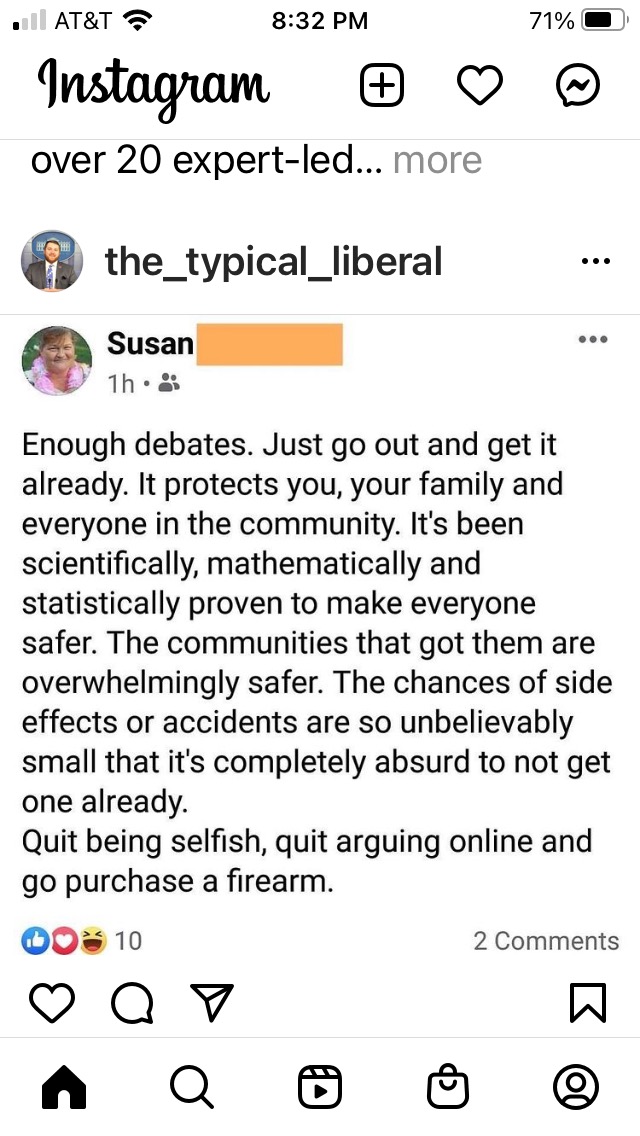Viewport: 640px width, 1136px height.
Task: Switch to the Shop tab
Action: coord(447,1087)
